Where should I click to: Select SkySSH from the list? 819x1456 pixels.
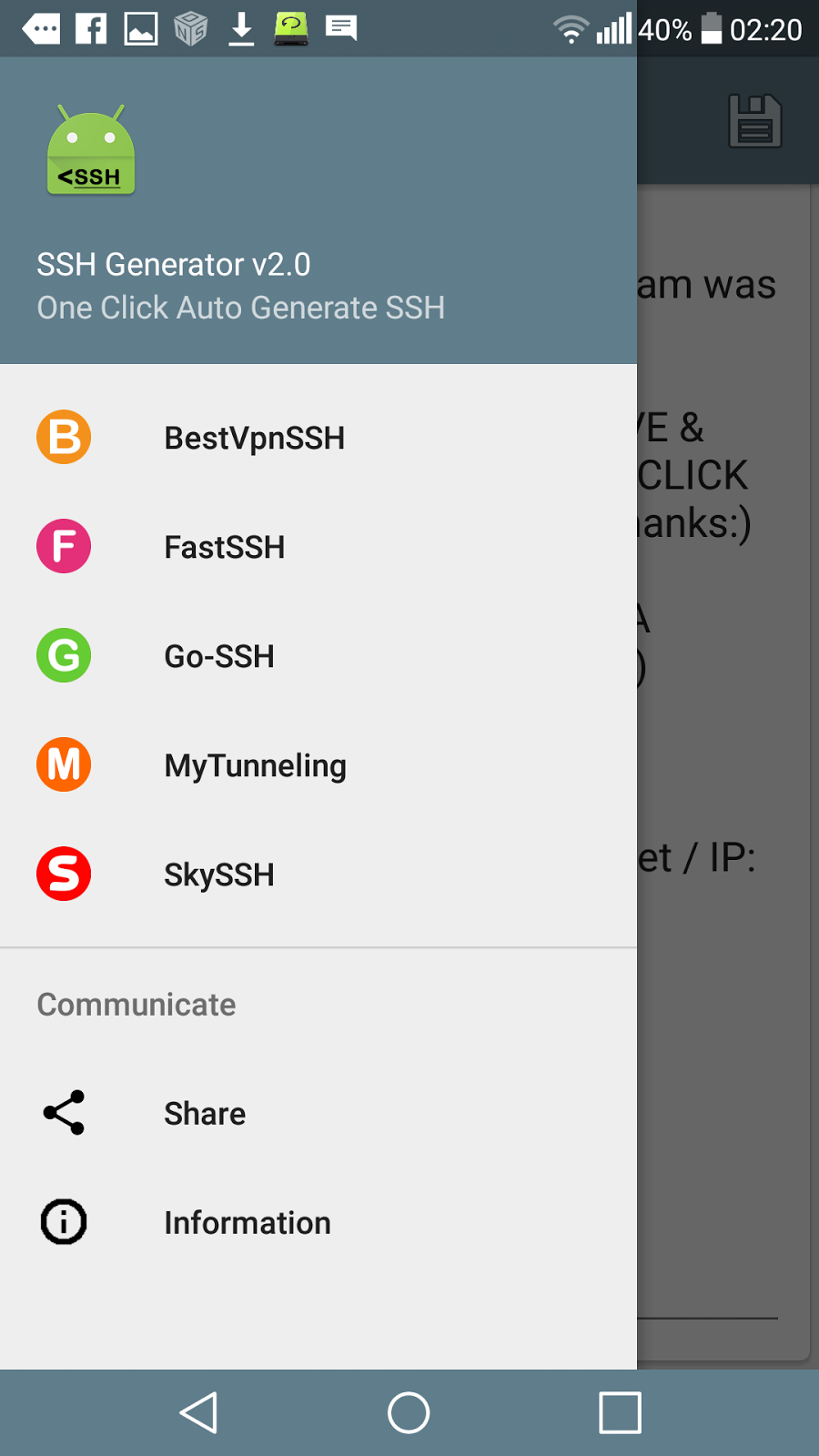click(x=318, y=875)
